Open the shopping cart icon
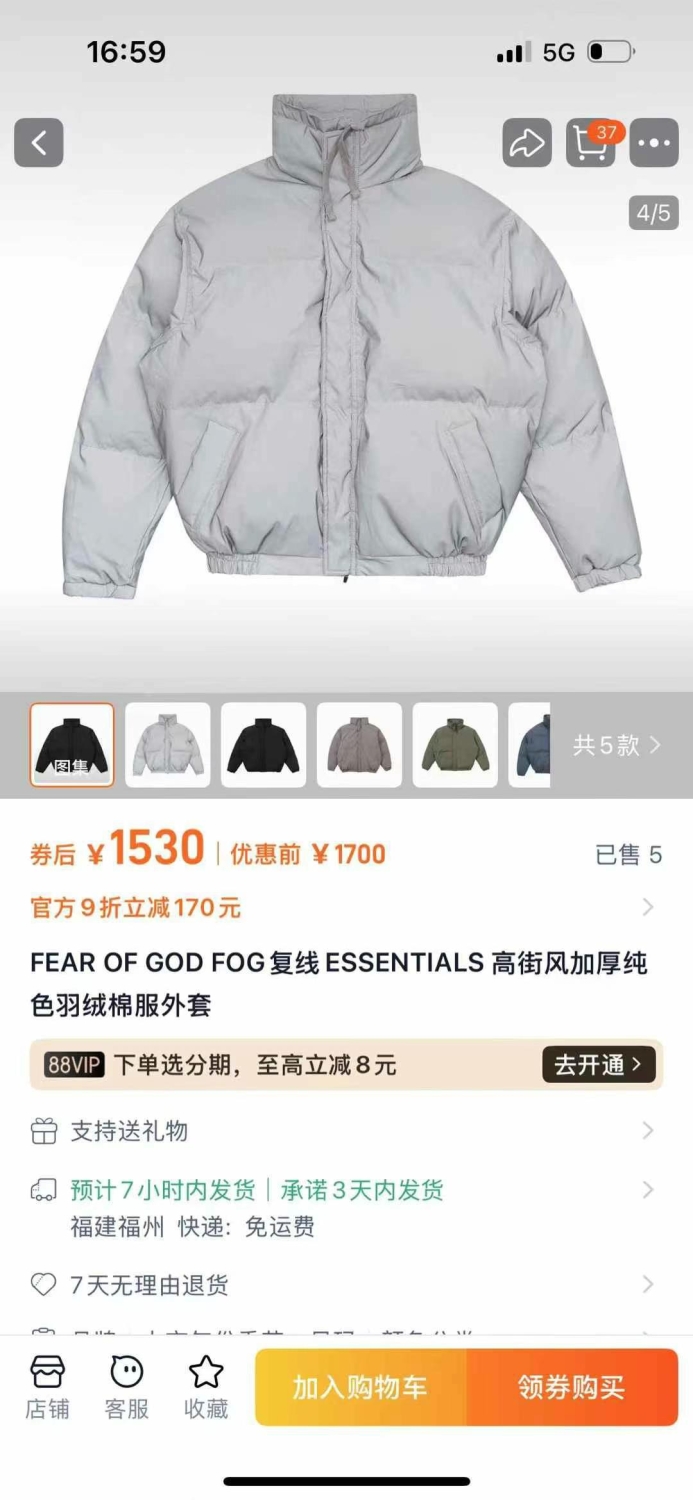The image size is (693, 1500). [x=591, y=143]
